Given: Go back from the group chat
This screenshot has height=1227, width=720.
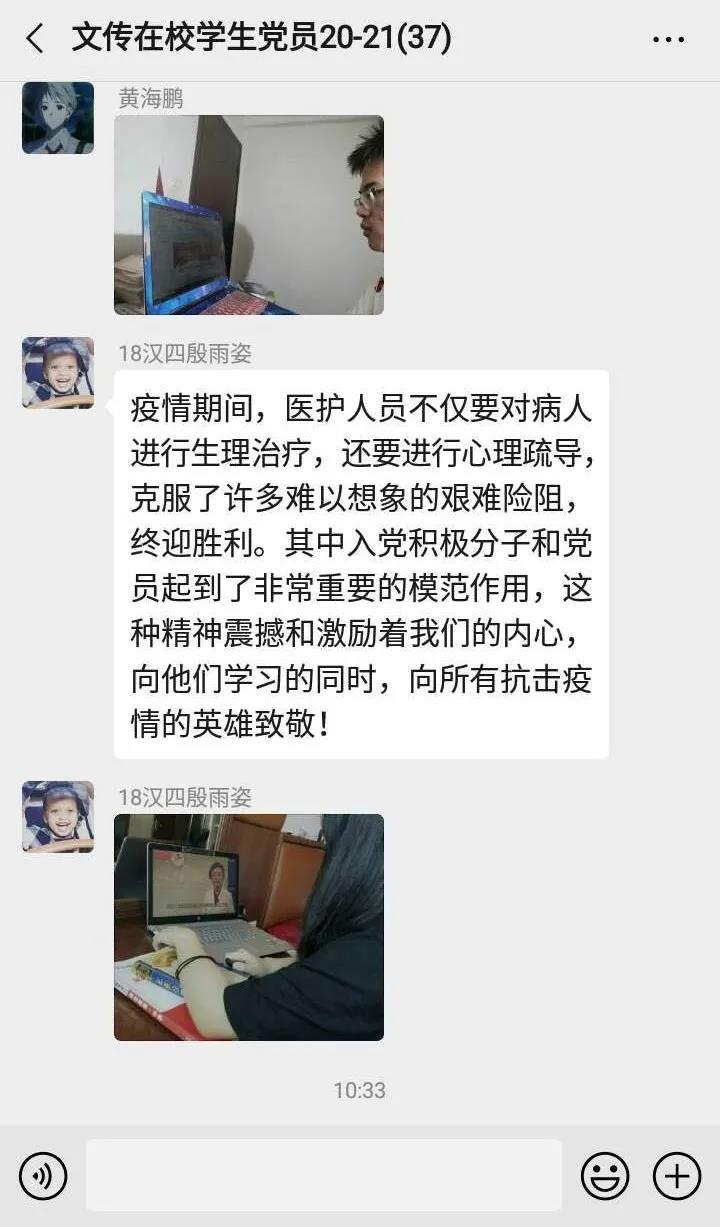Looking at the screenshot, I should tap(35, 39).
